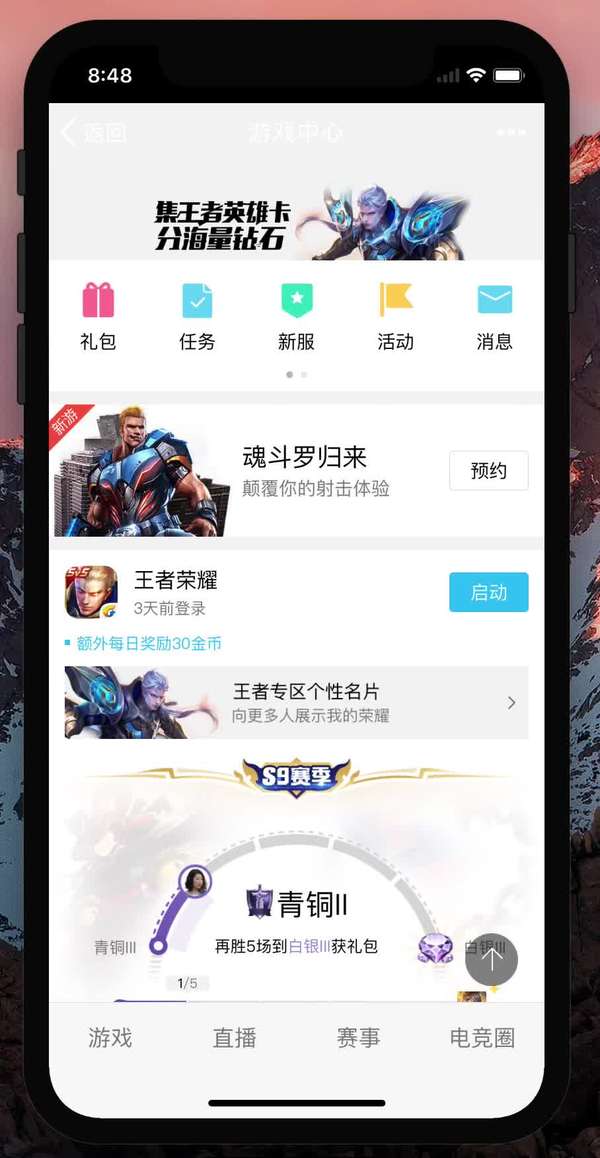Open the overflow menu in top bar

pyautogui.click(x=511, y=132)
